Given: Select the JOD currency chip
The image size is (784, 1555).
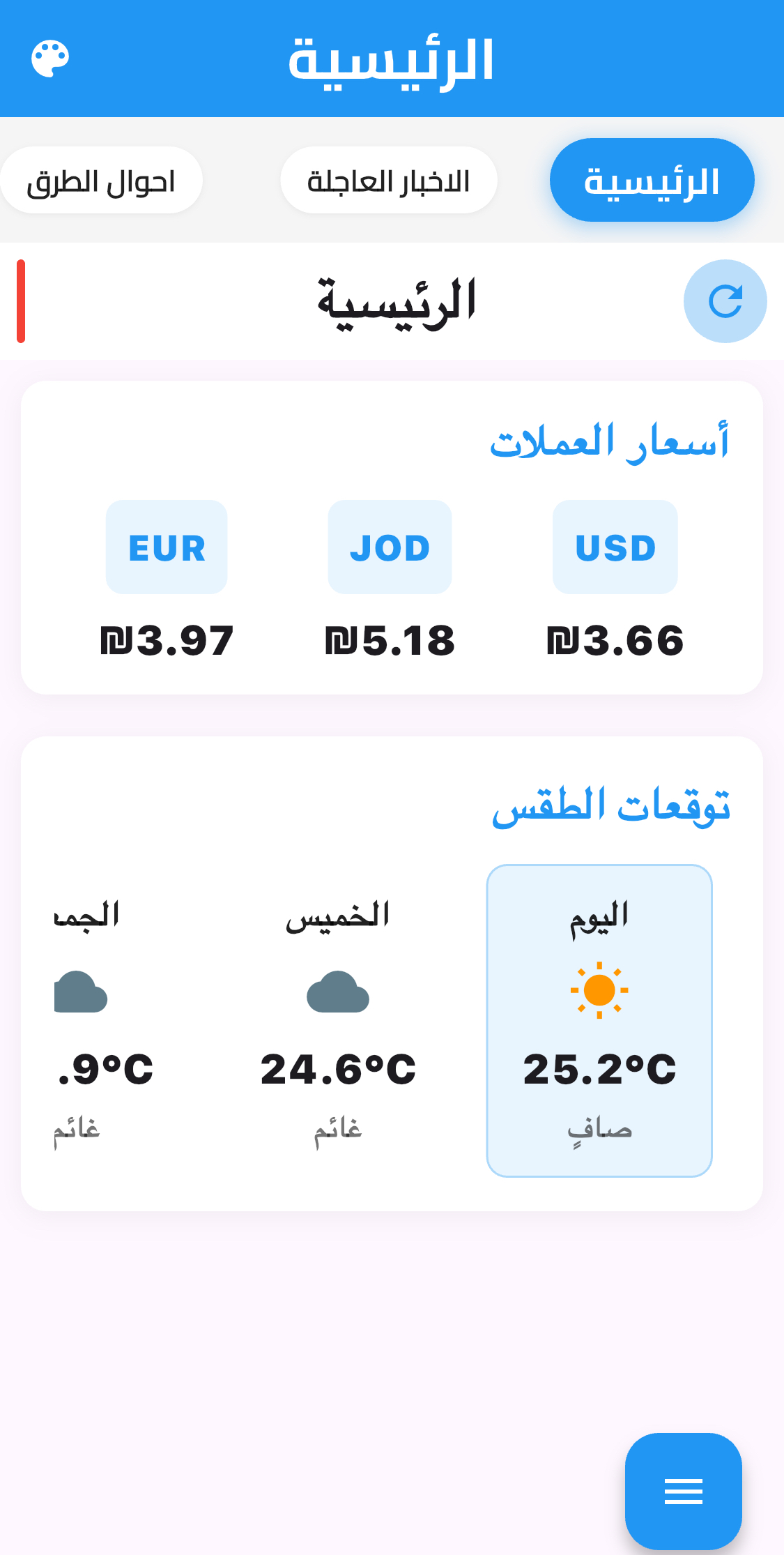Looking at the screenshot, I should [x=390, y=547].
